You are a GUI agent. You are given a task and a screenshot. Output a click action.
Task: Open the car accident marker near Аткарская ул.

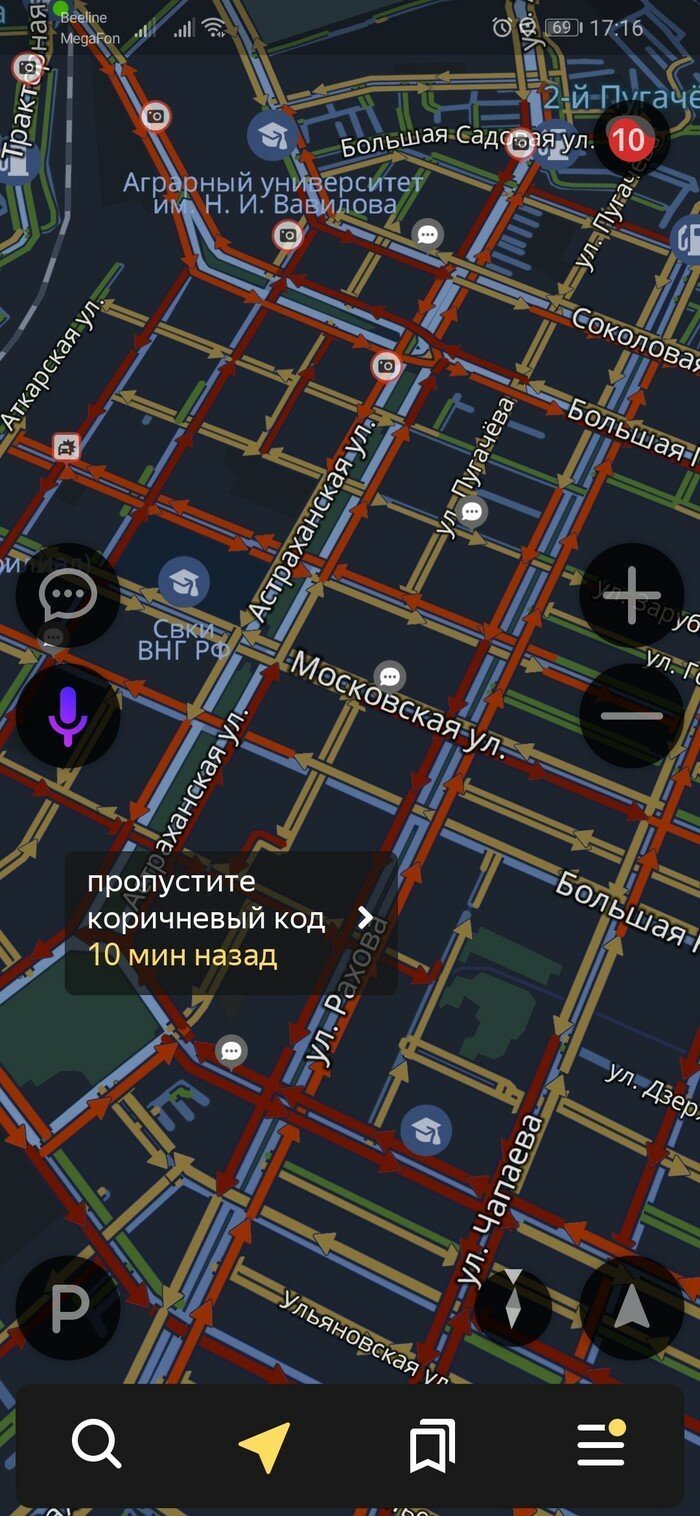tap(66, 447)
